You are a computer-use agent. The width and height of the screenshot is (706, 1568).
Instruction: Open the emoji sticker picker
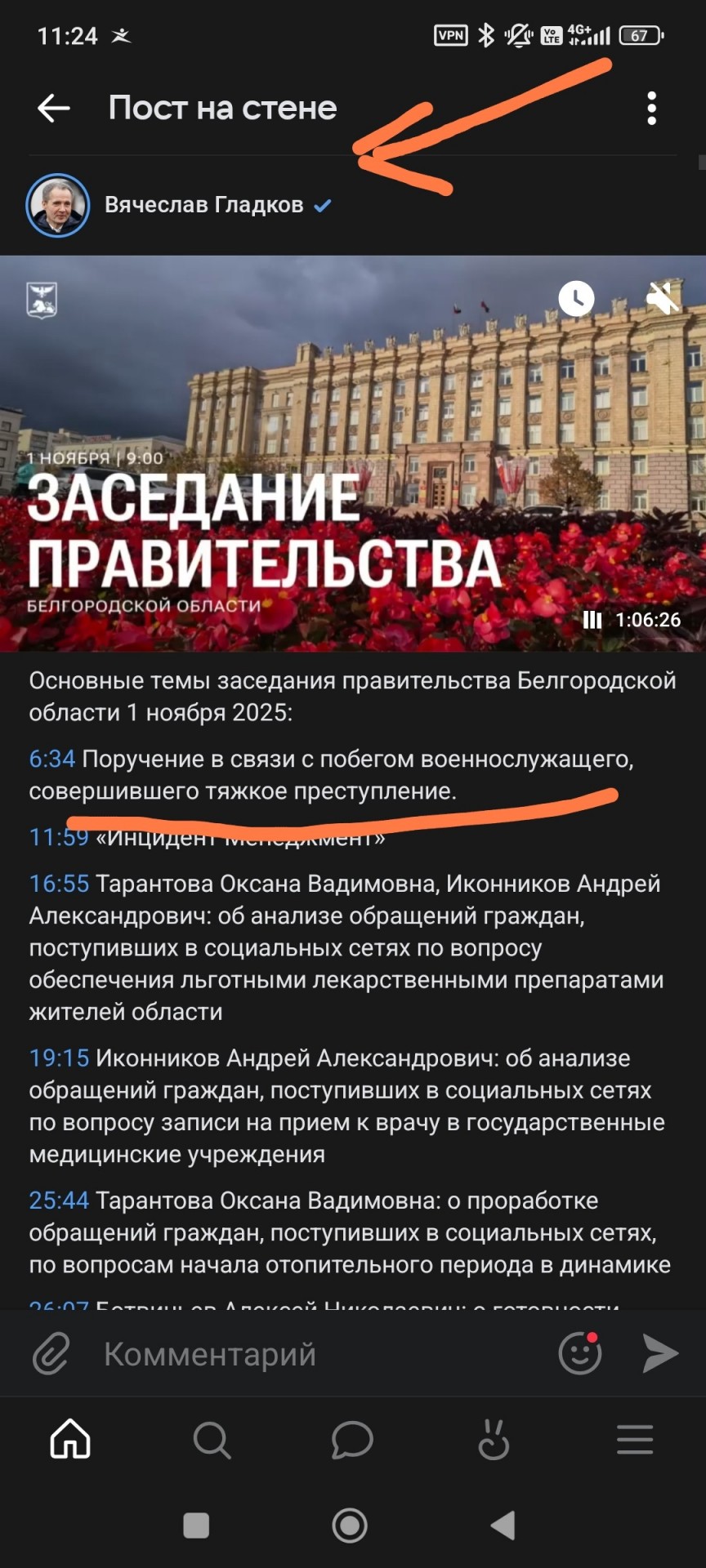580,1353
